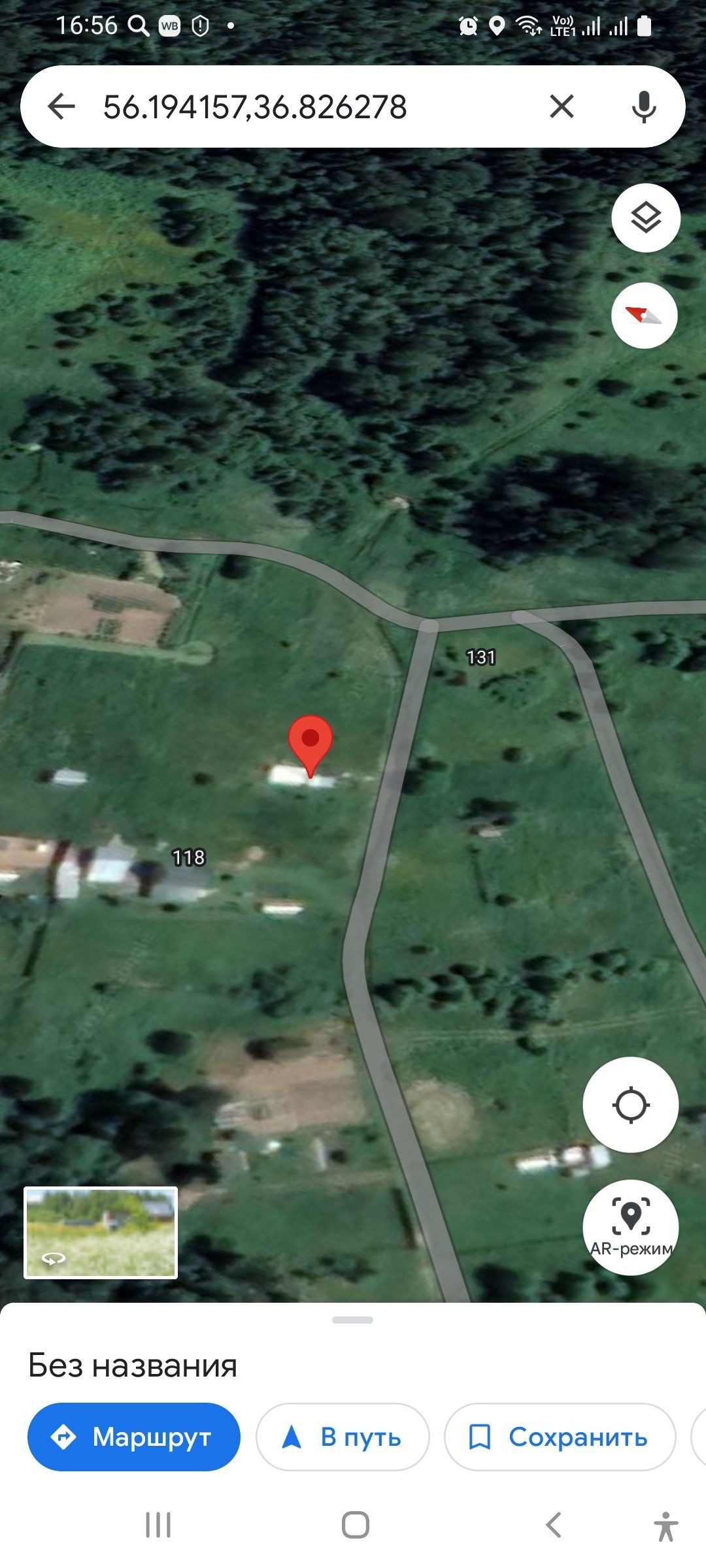This screenshot has width=706, height=1568.
Task: Go to the home screen
Action: pos(355,1526)
